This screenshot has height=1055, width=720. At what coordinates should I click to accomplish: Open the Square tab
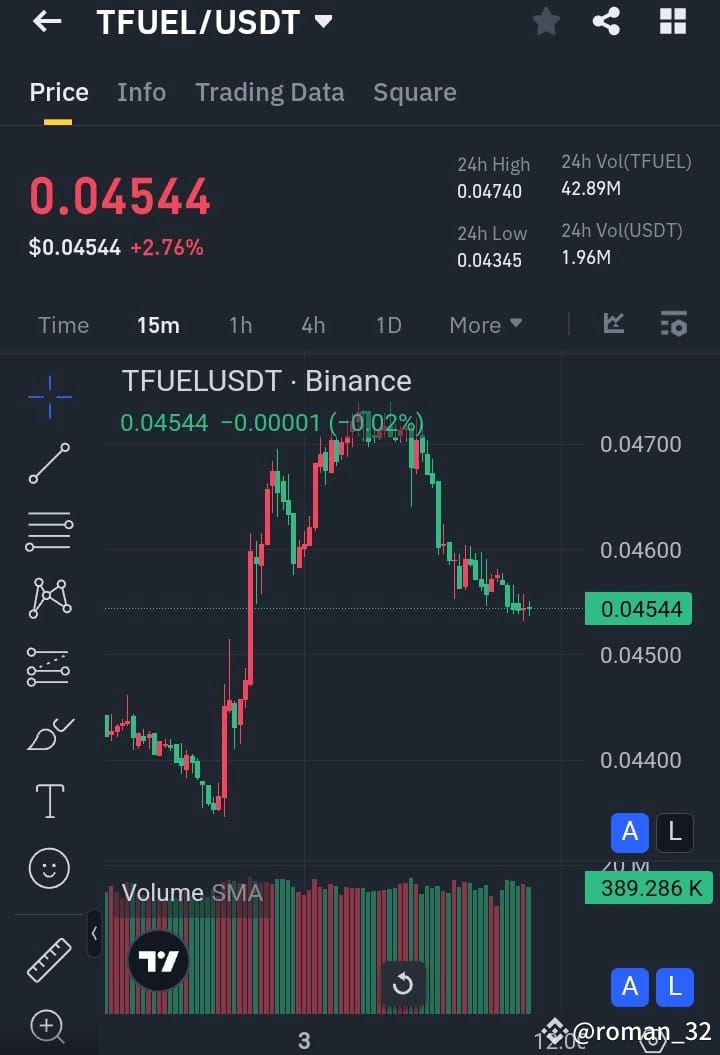[415, 92]
